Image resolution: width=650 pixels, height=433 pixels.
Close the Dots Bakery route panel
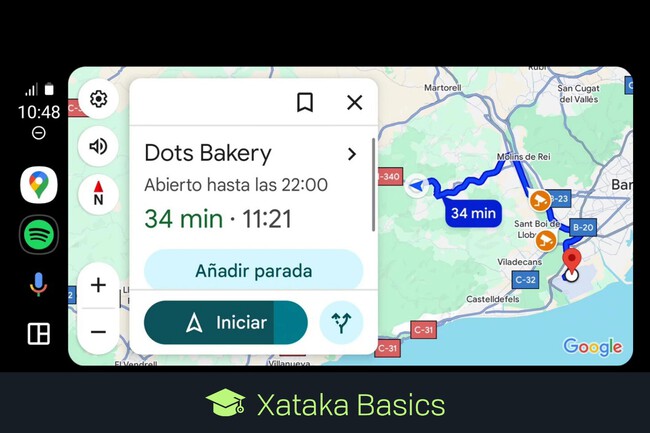tap(354, 102)
